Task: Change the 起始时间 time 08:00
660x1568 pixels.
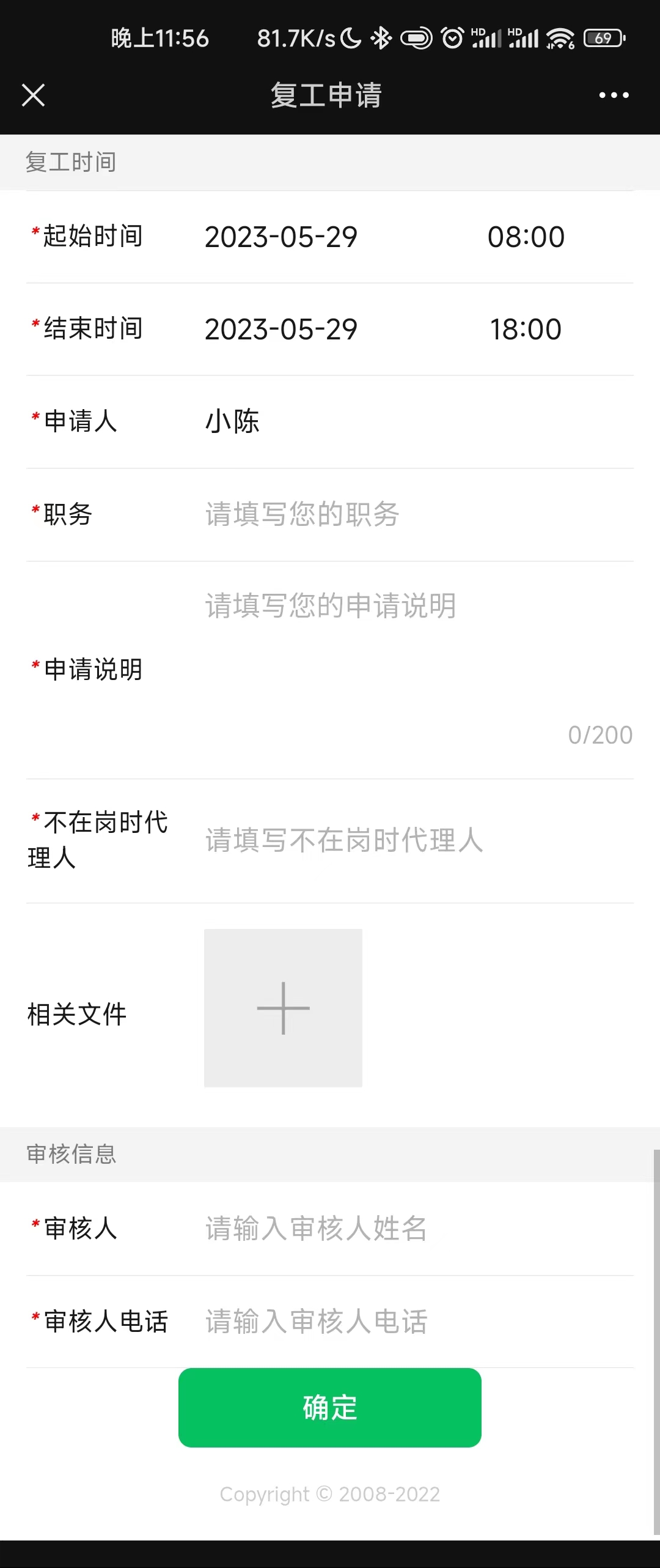Action: click(526, 237)
